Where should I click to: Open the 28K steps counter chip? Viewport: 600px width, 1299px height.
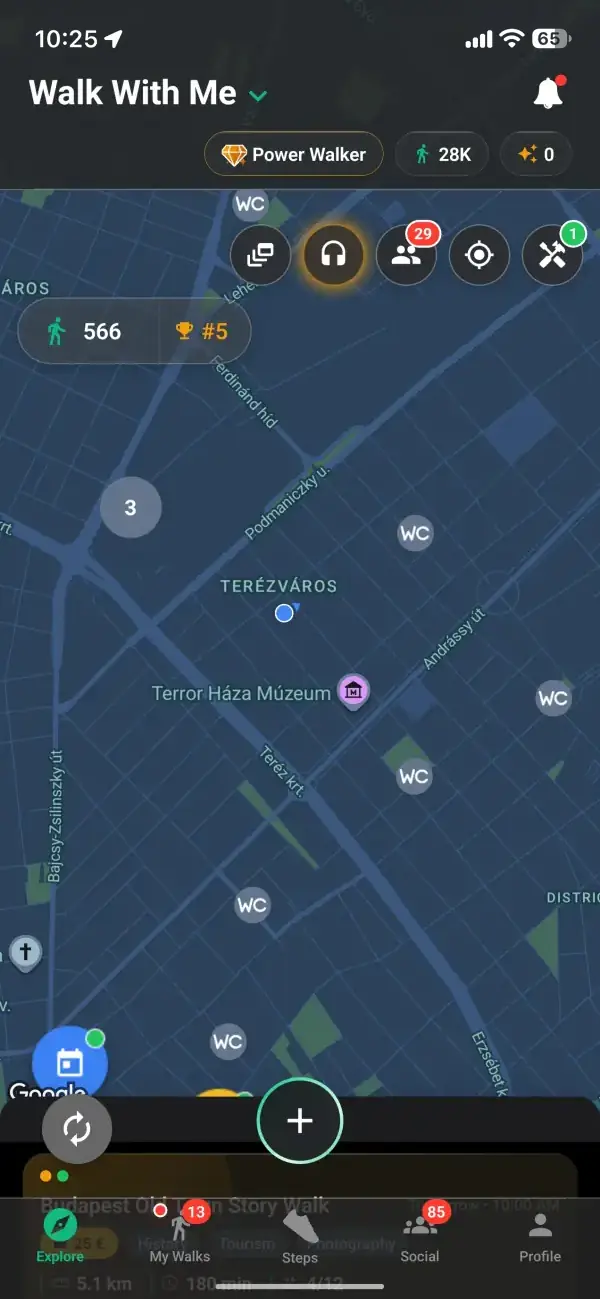tap(442, 155)
